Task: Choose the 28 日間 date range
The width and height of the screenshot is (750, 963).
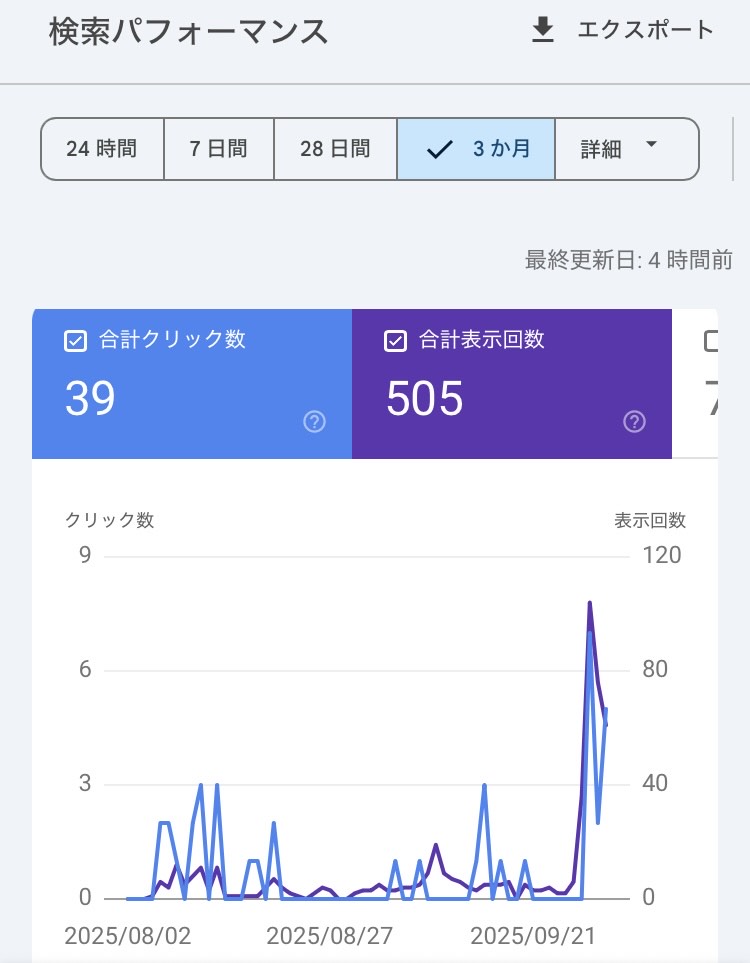Action: (x=335, y=149)
